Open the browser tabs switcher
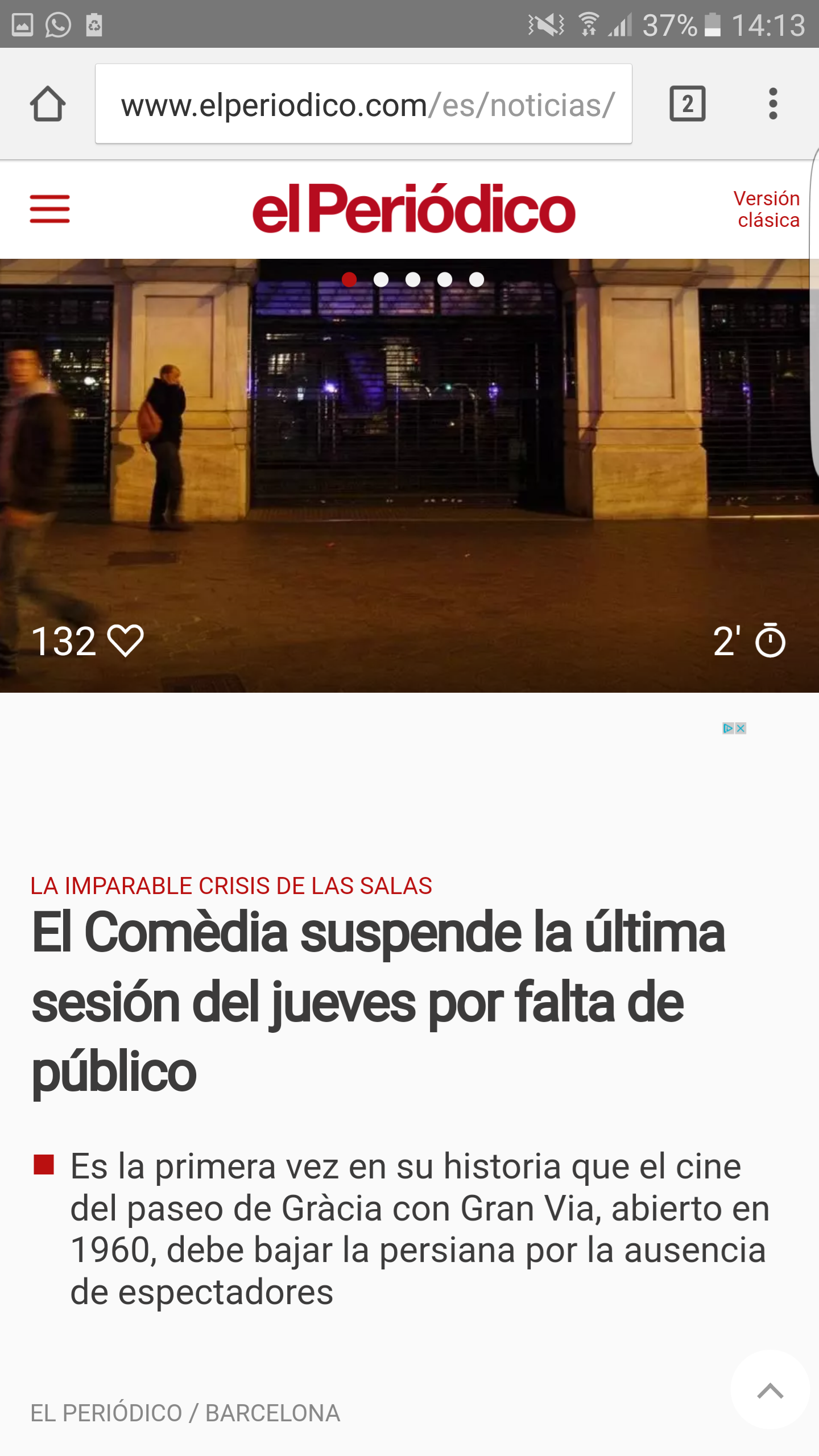The image size is (819, 1456). coord(687,104)
